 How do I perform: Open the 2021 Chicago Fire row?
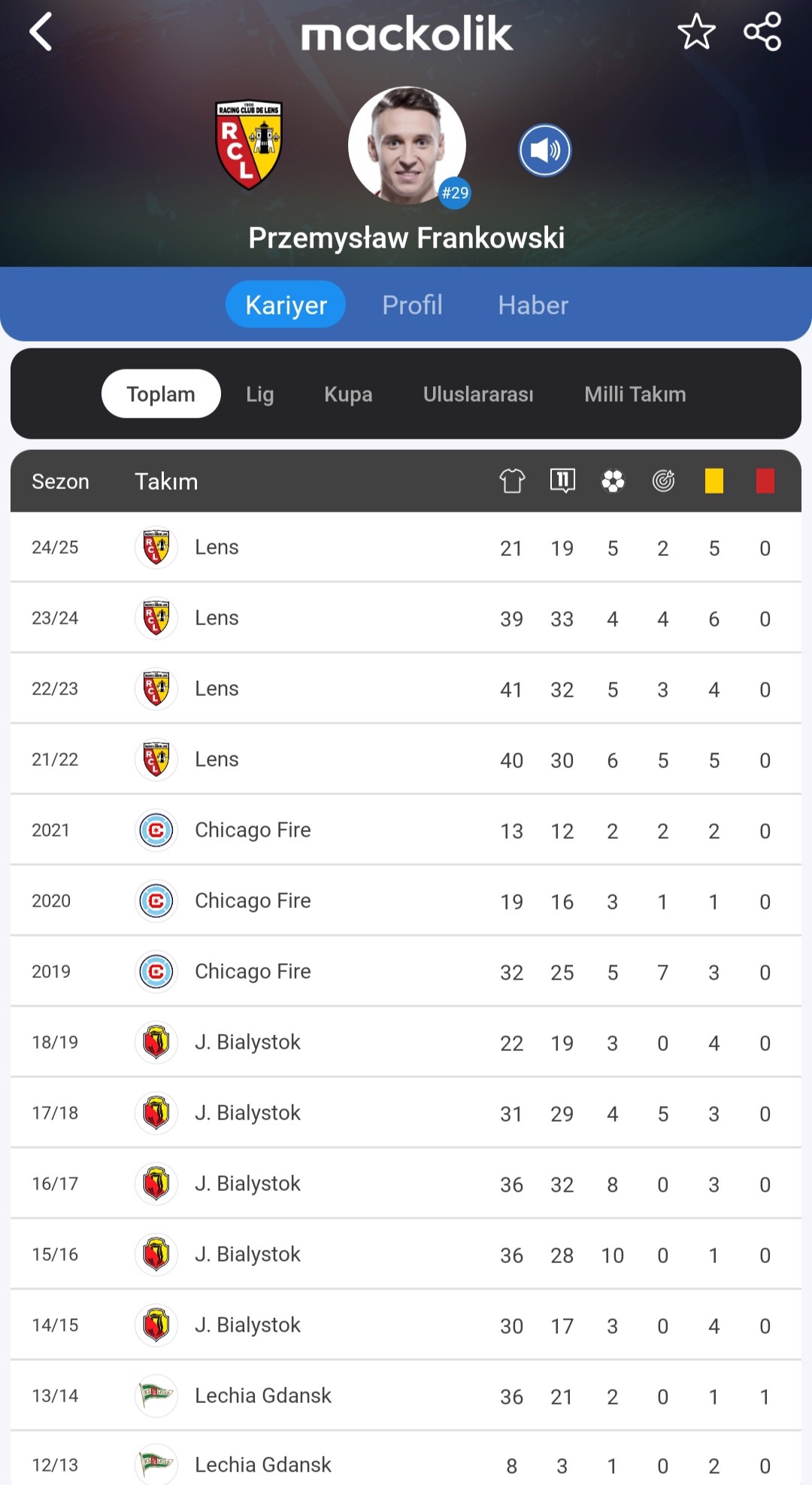[x=406, y=830]
